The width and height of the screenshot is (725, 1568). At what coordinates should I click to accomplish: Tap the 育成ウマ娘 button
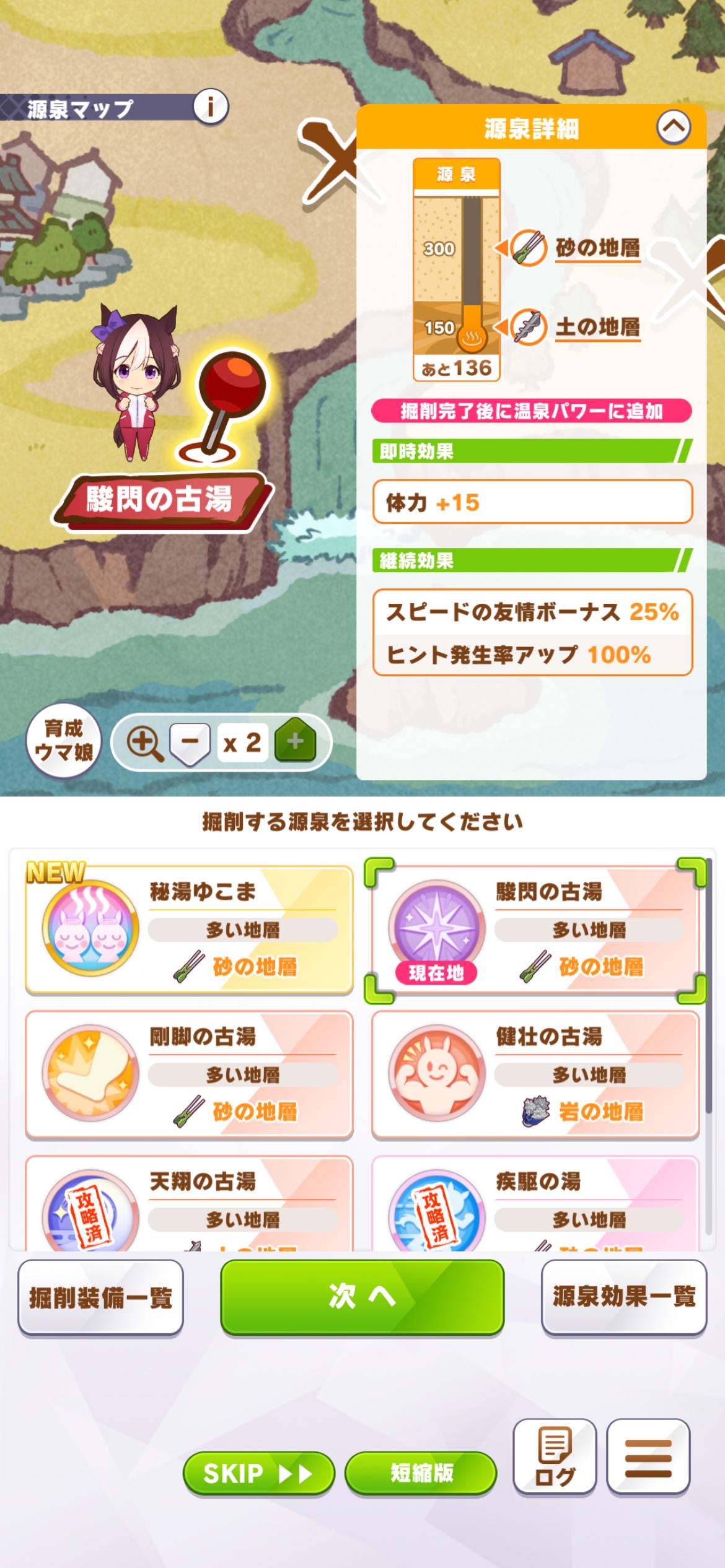(x=64, y=741)
